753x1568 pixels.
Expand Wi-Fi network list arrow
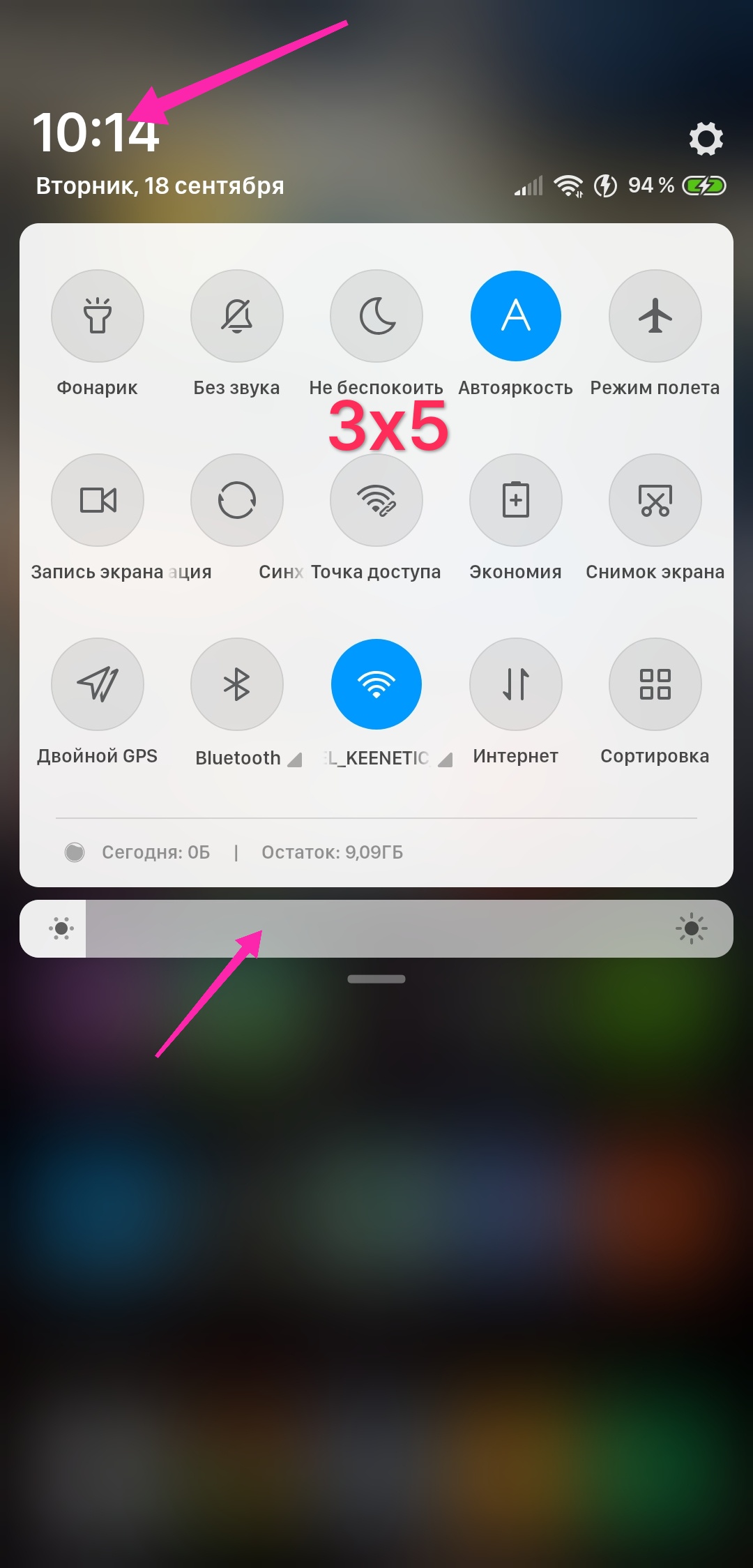[x=446, y=760]
